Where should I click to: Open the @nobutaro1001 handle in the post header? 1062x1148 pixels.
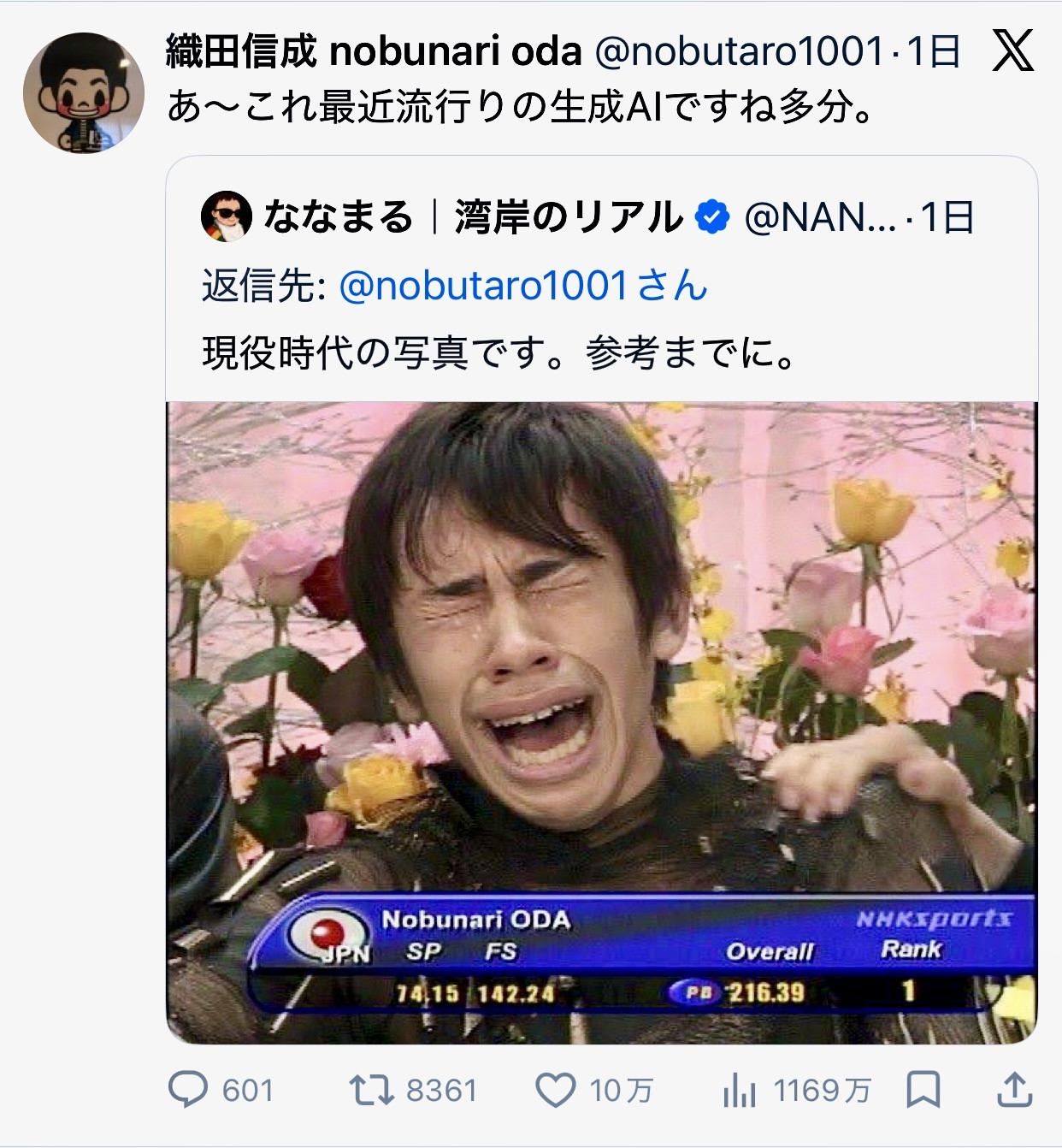pos(739,51)
